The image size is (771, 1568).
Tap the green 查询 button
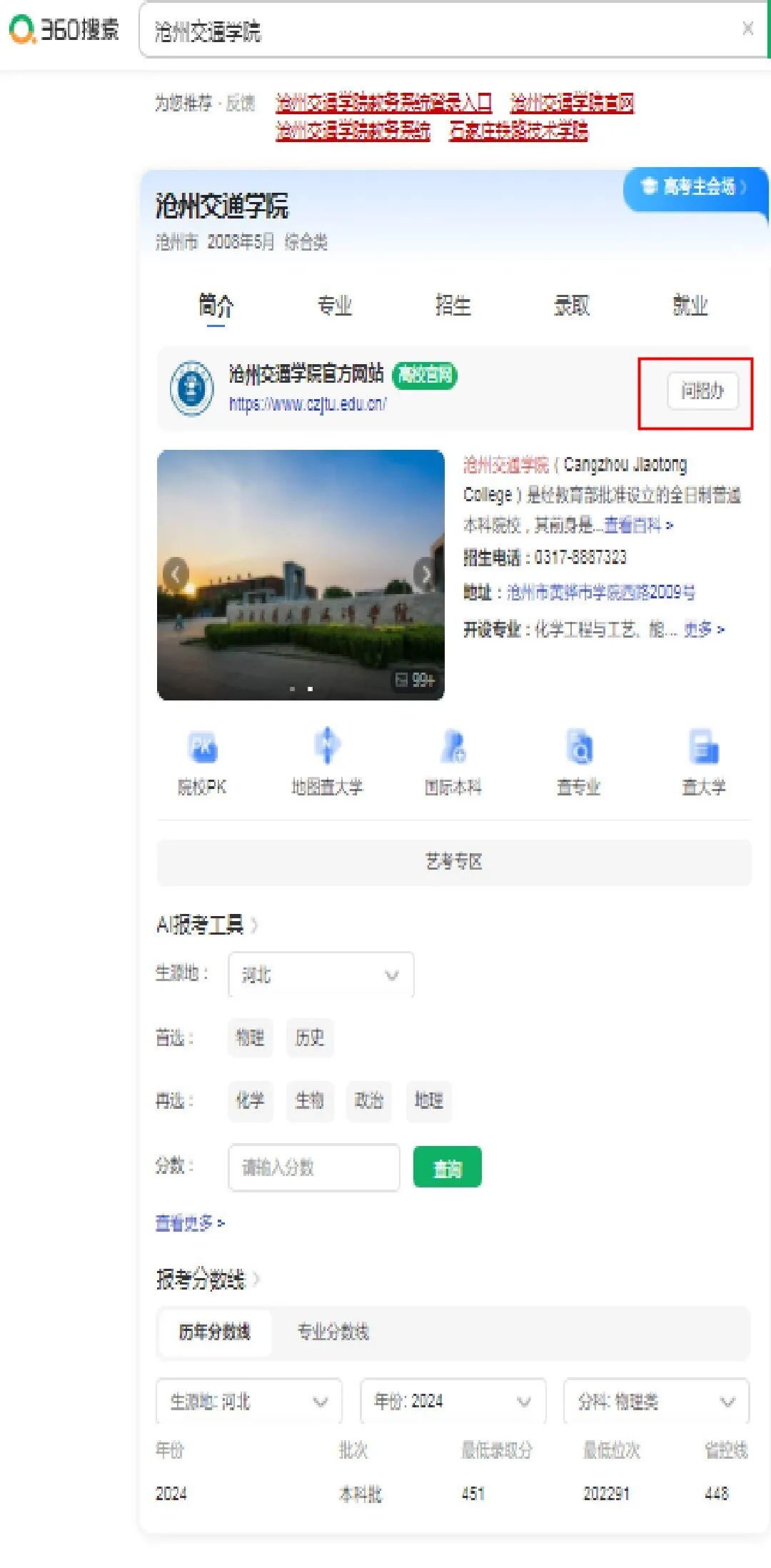tap(448, 1167)
